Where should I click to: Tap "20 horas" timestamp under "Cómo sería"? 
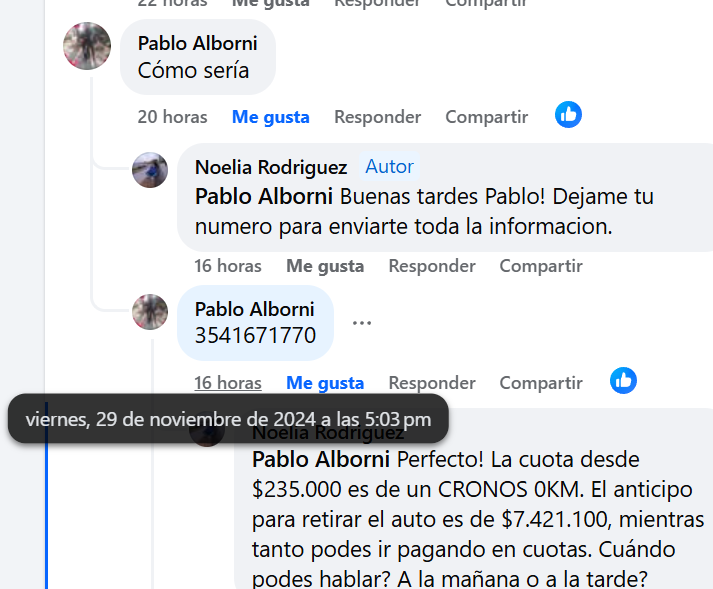172,117
